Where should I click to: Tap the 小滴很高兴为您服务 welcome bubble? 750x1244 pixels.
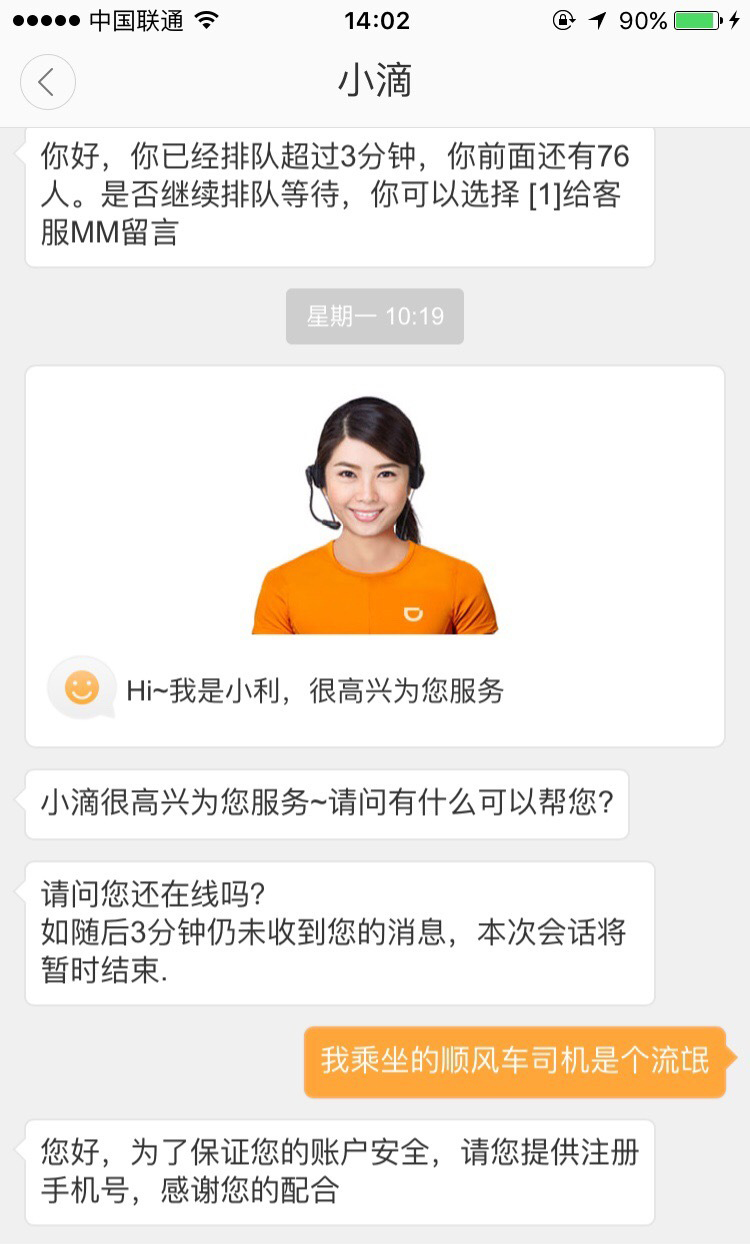pyautogui.click(x=327, y=803)
